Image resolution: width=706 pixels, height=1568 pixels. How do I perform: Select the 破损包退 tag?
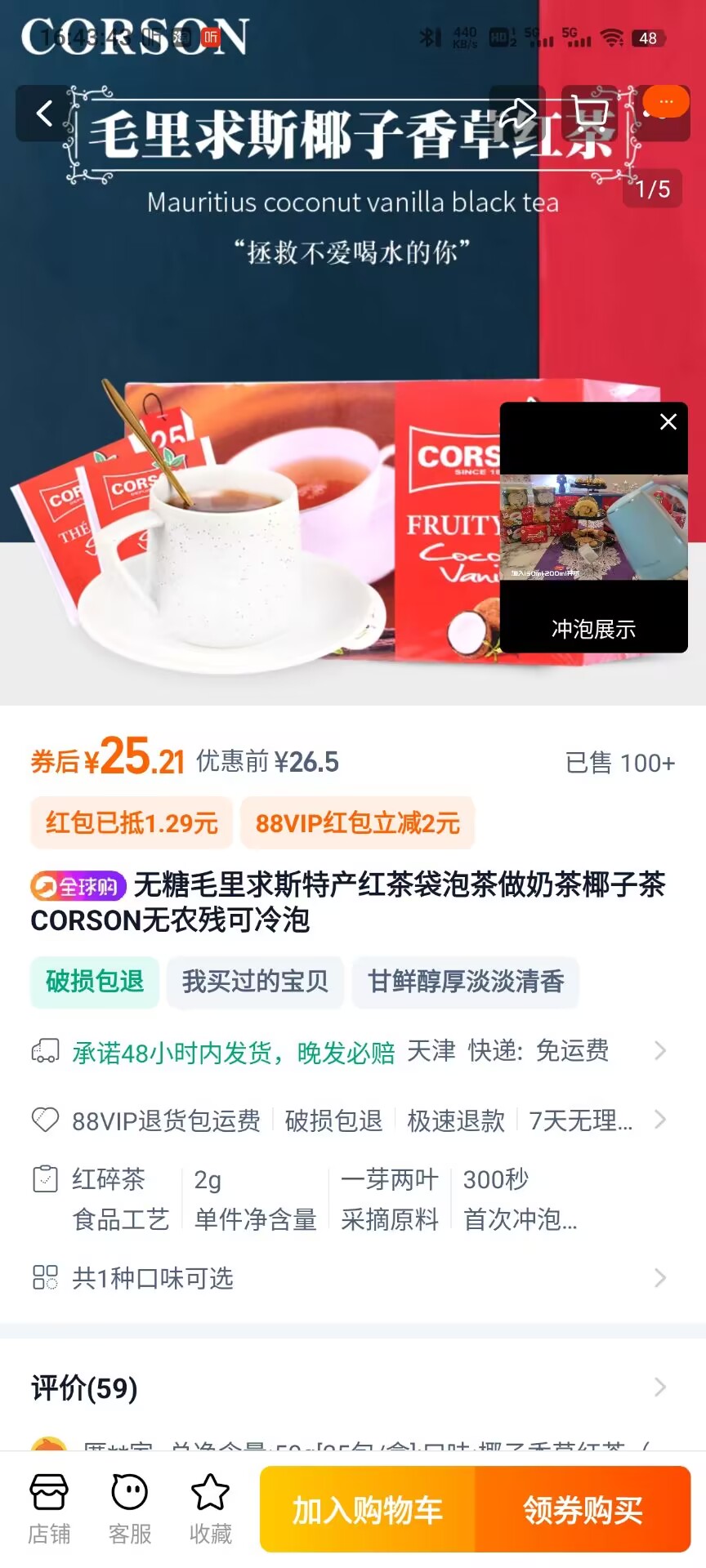[x=95, y=982]
